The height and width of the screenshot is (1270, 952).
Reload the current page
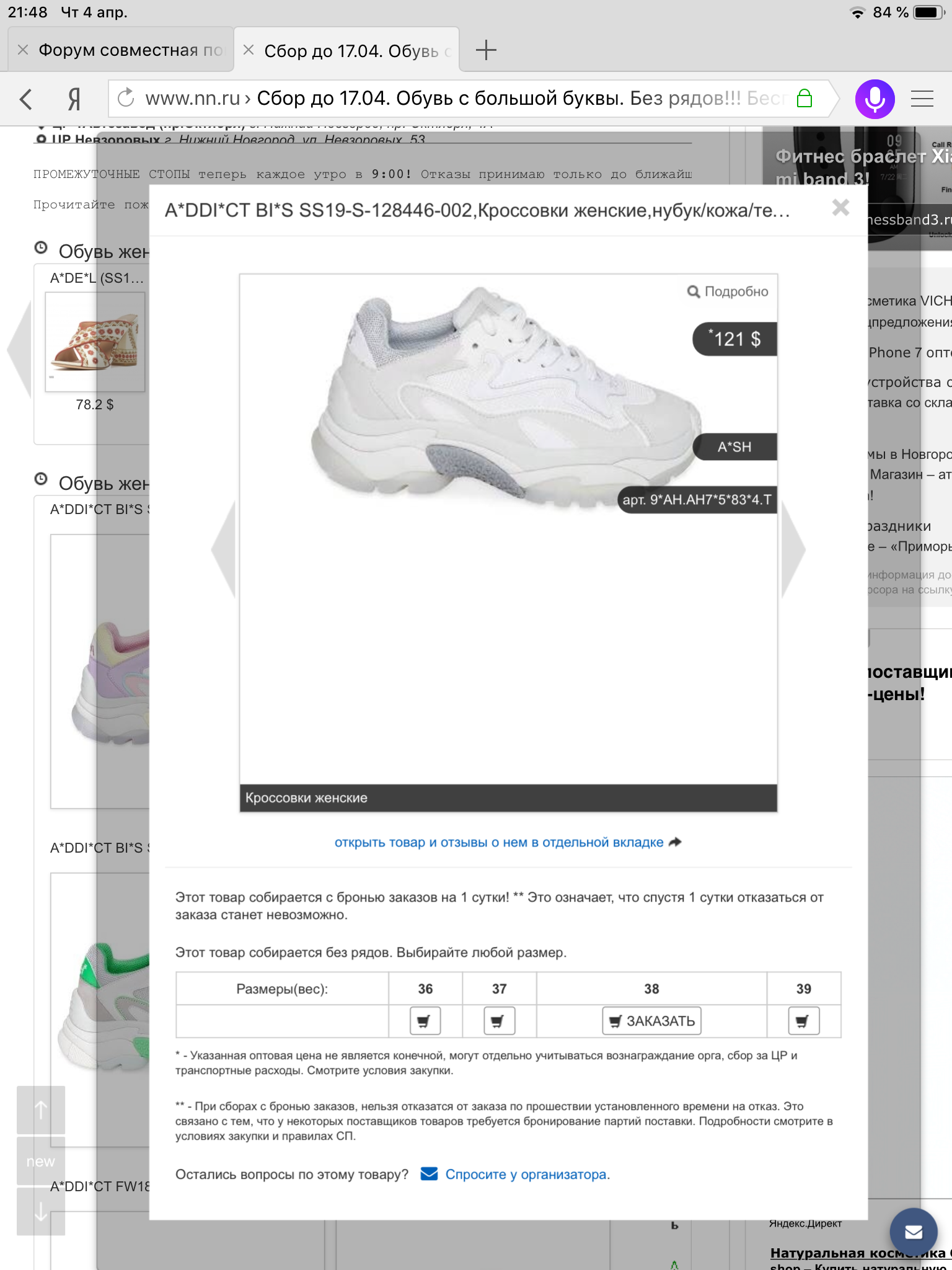click(126, 98)
